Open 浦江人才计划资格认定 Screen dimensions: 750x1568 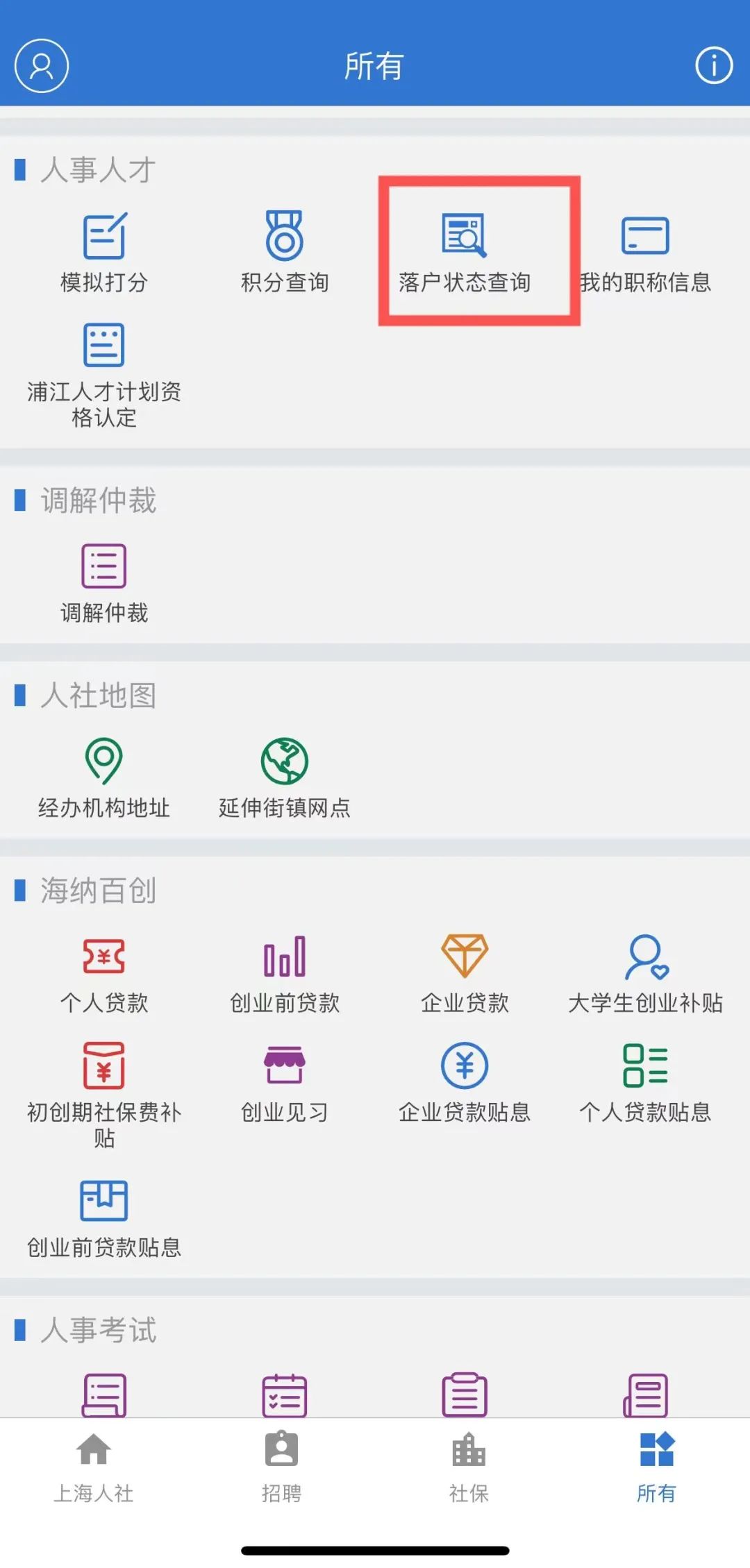click(104, 376)
